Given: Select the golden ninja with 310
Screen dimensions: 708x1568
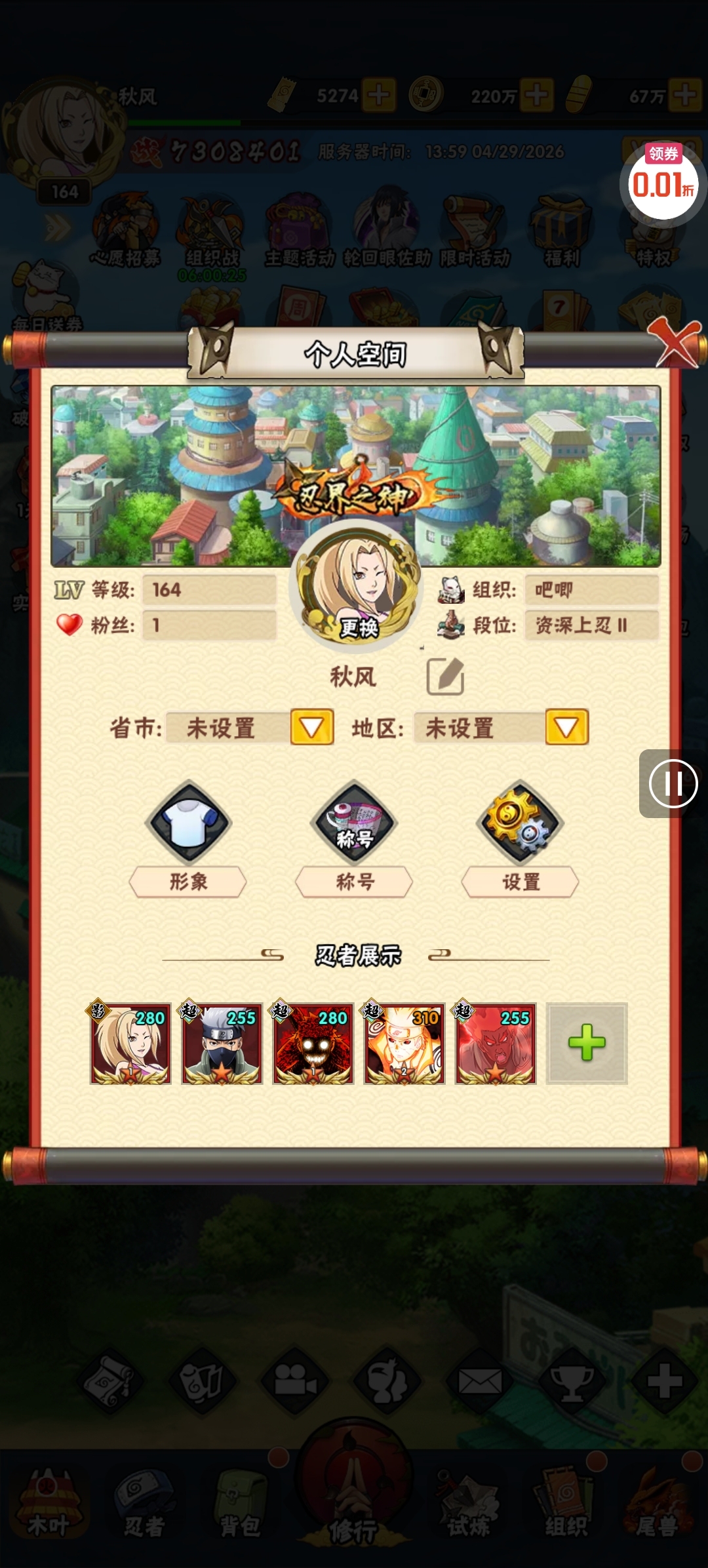Looking at the screenshot, I should click(x=404, y=1043).
